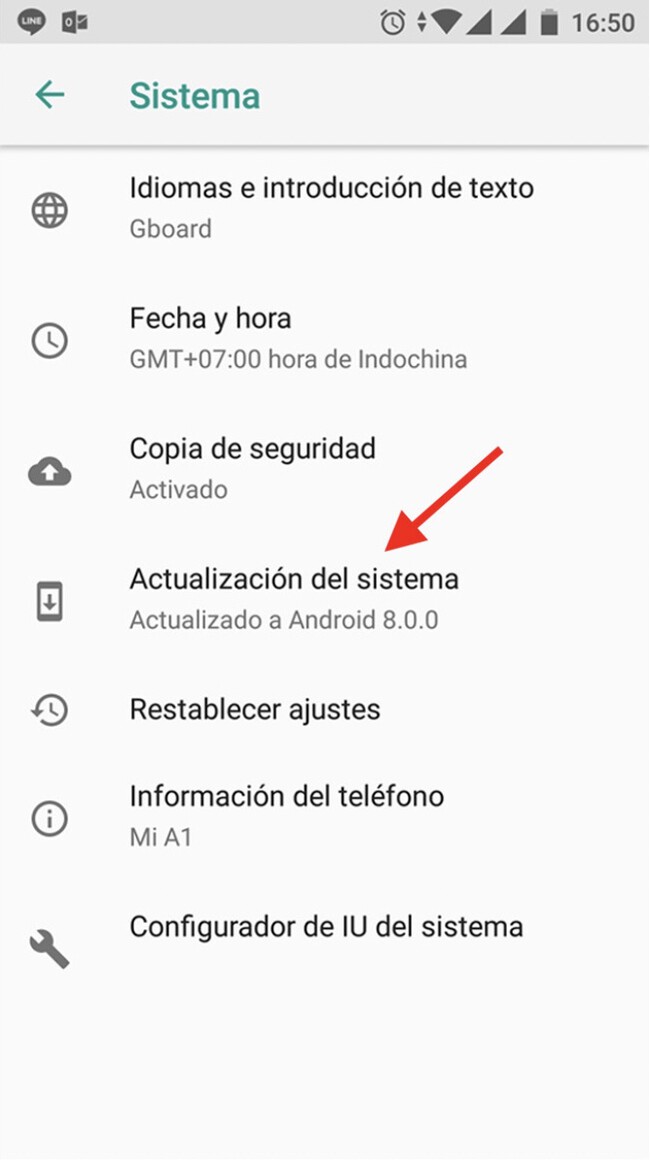Open Configurador de IU del sistema
The width and height of the screenshot is (650, 1172).
(326, 927)
